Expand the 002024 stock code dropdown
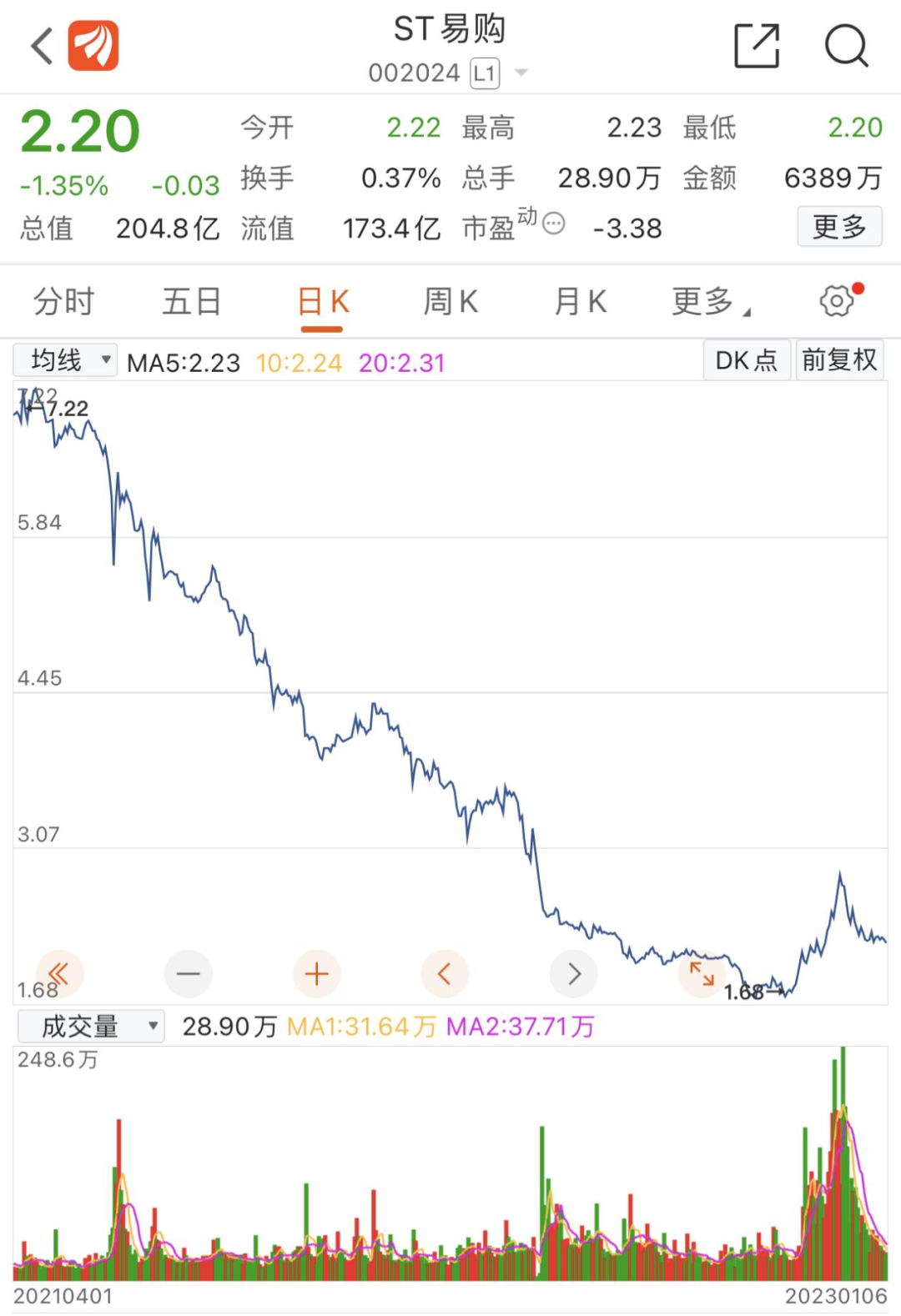The height and width of the screenshot is (1316, 901). click(x=521, y=73)
